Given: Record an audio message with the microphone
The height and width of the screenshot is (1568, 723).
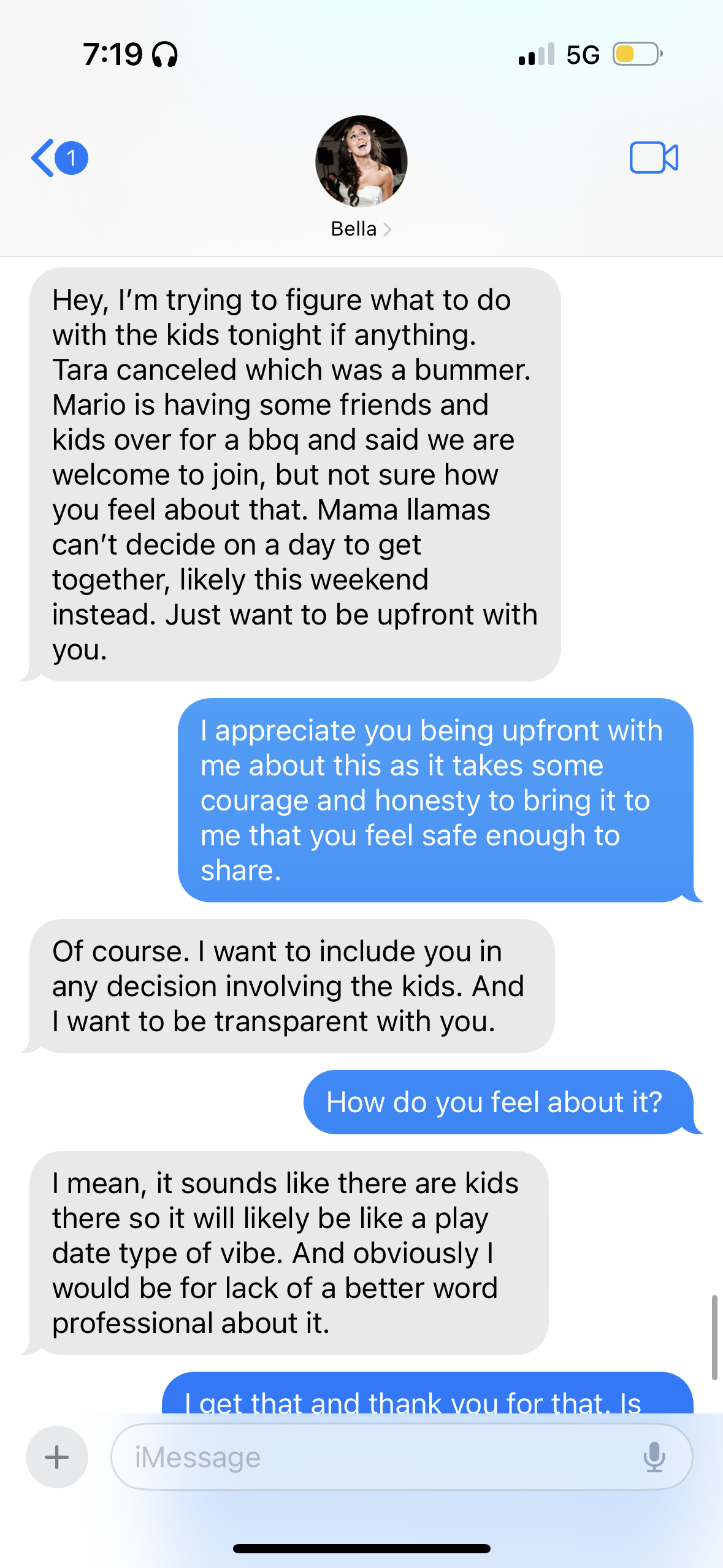Looking at the screenshot, I should (654, 1457).
